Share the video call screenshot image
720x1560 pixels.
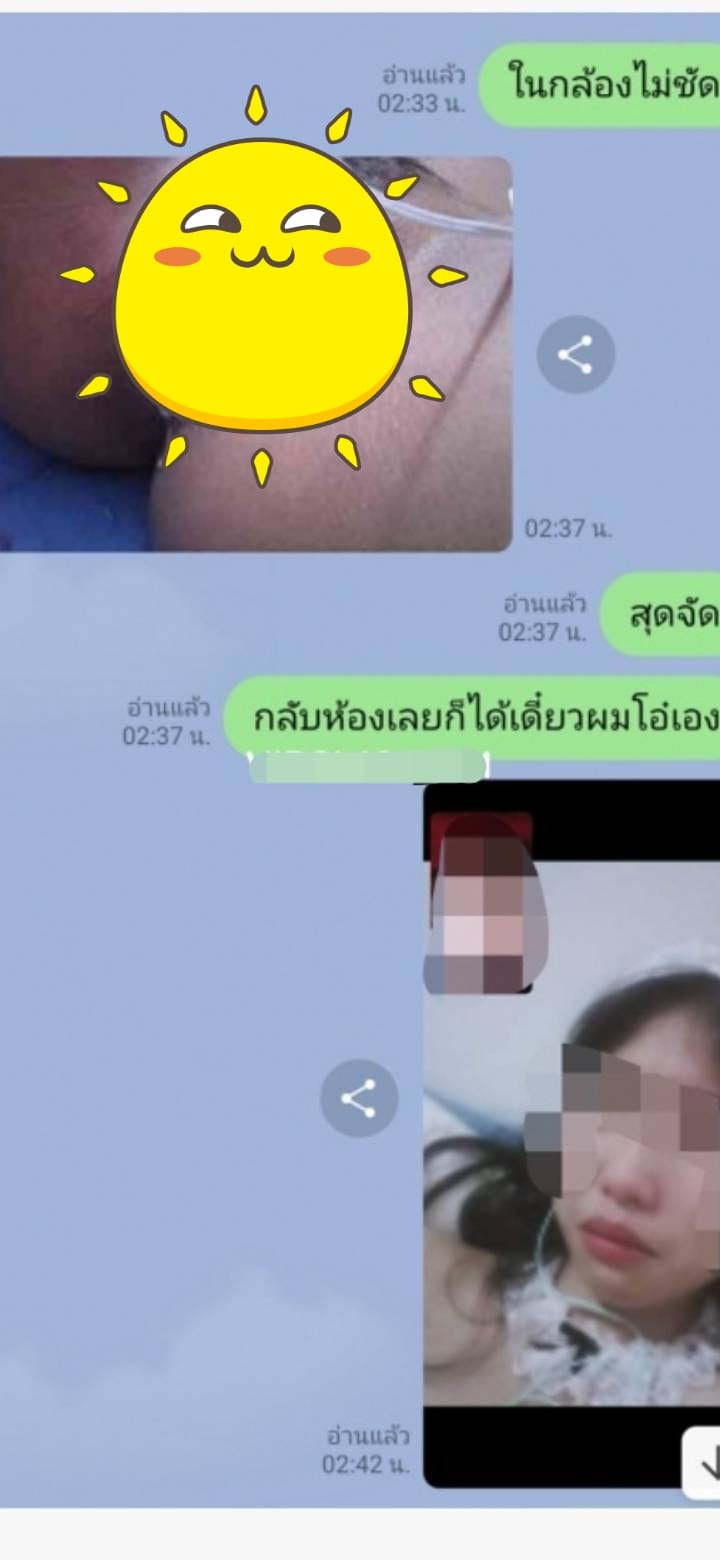pos(359,1098)
